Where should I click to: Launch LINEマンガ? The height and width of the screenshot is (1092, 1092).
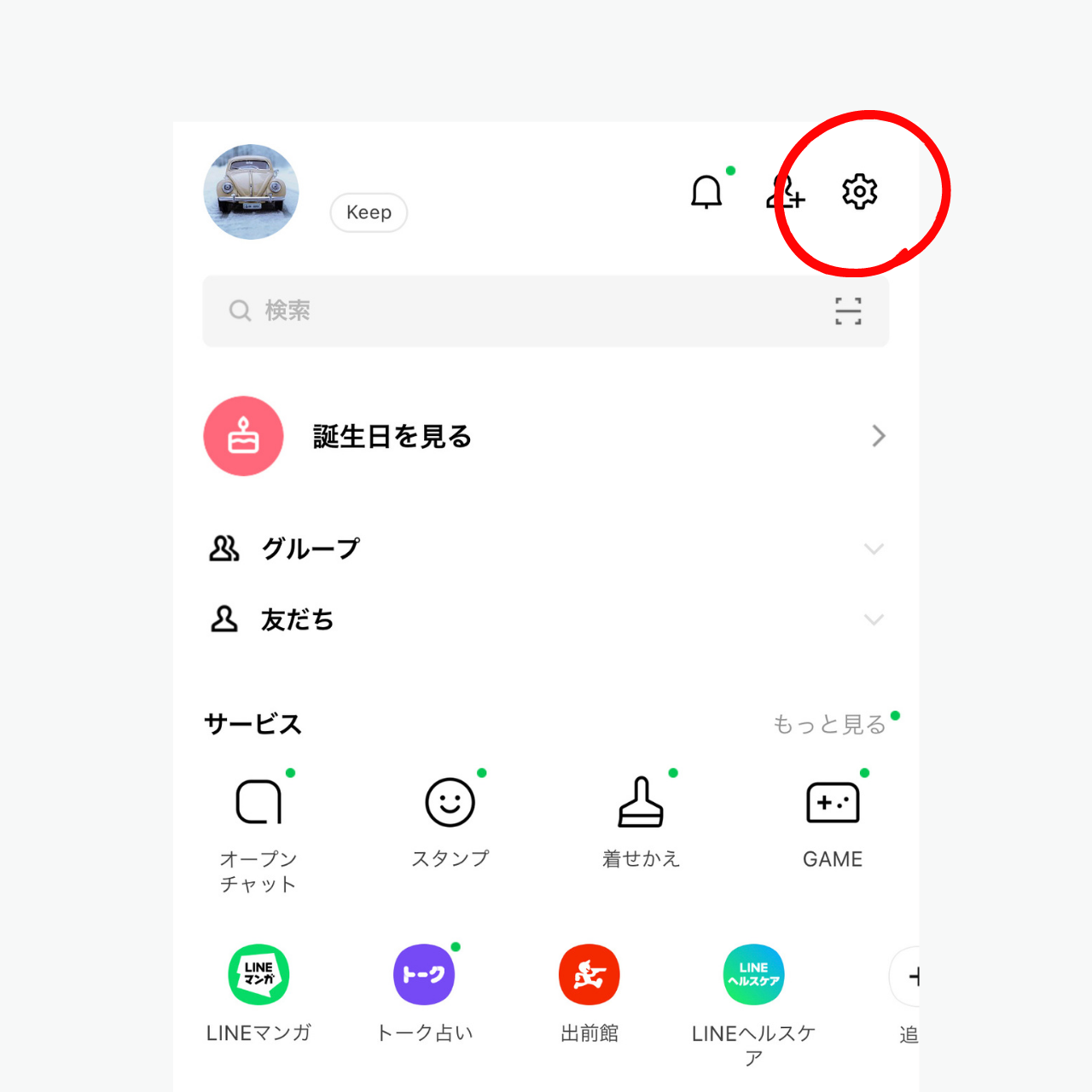tap(258, 975)
